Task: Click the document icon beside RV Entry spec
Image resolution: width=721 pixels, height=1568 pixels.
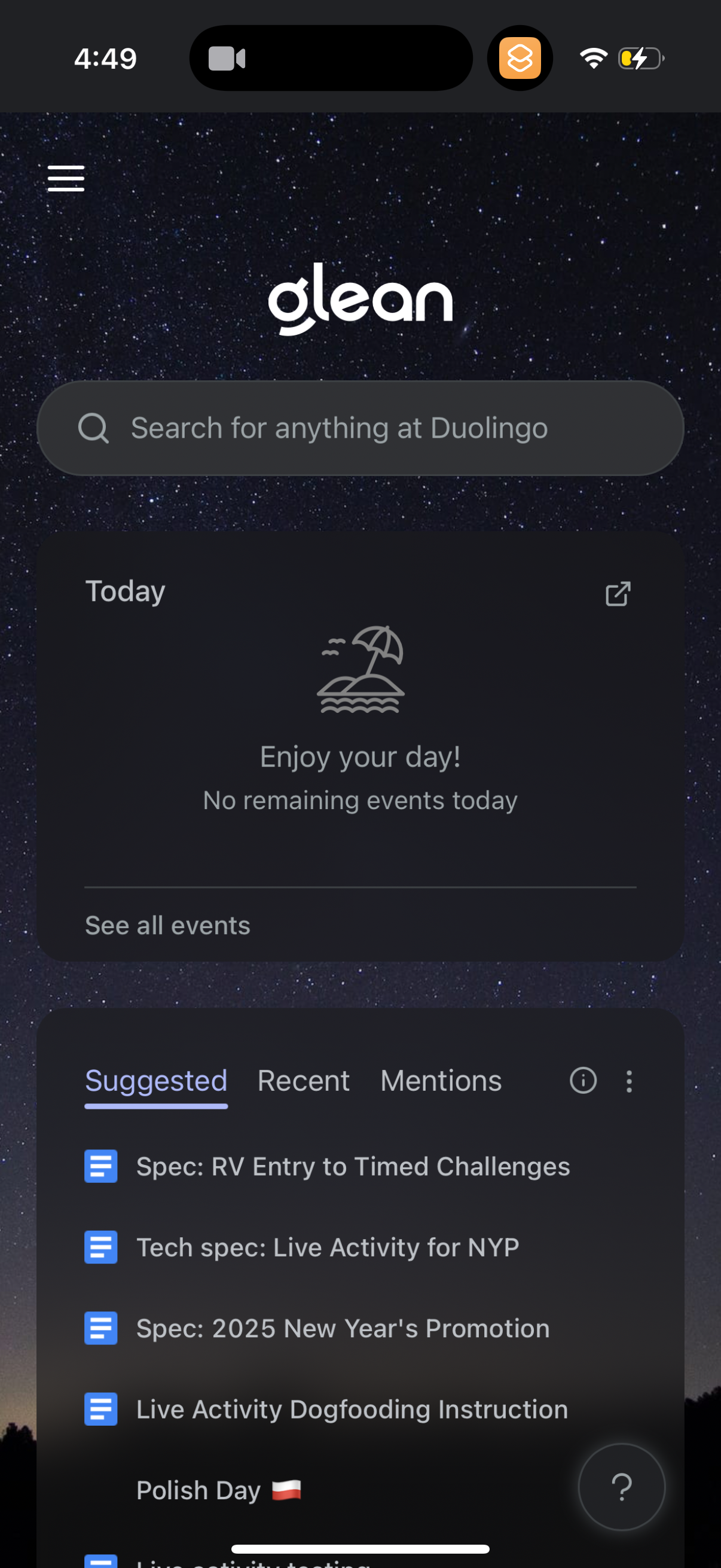Action: pos(101,1166)
